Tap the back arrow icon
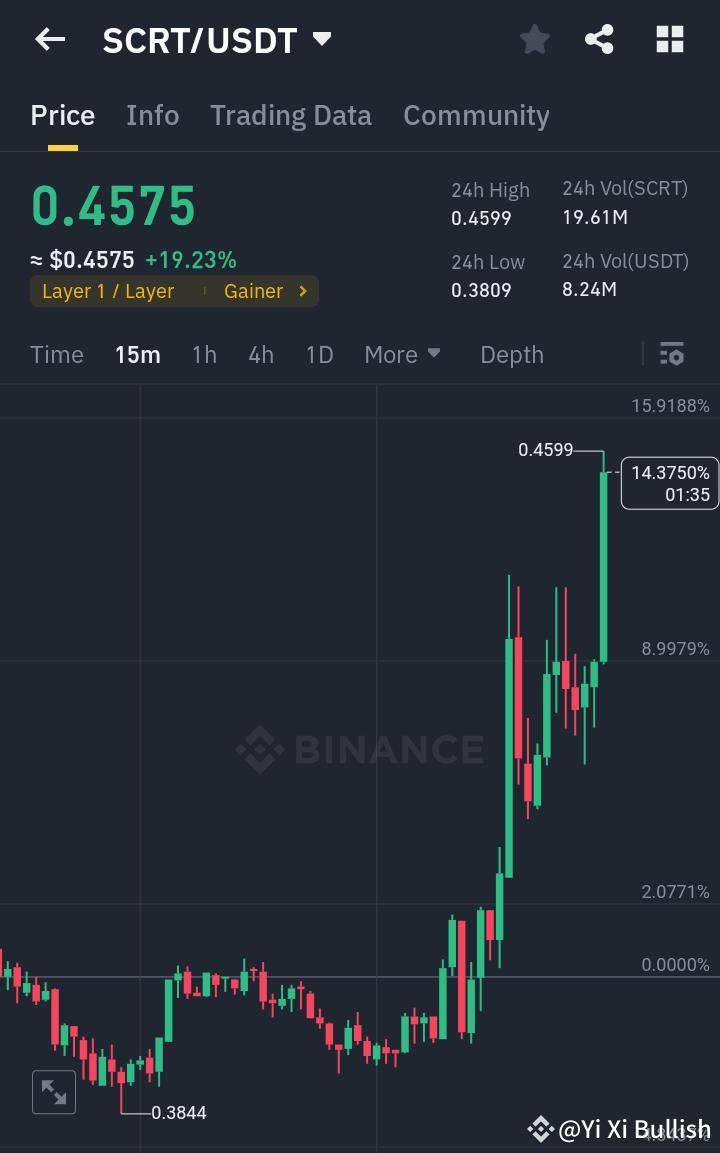This screenshot has width=720, height=1153. pyautogui.click(x=49, y=39)
